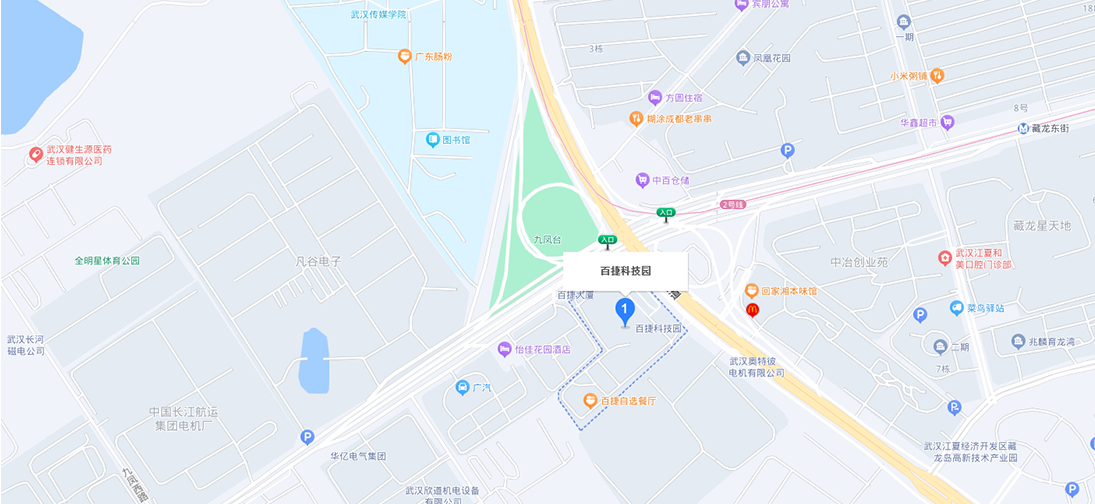The image size is (1095, 504).
Task: Open the 小米粥铺 restaurant marker
Action: [x=937, y=75]
